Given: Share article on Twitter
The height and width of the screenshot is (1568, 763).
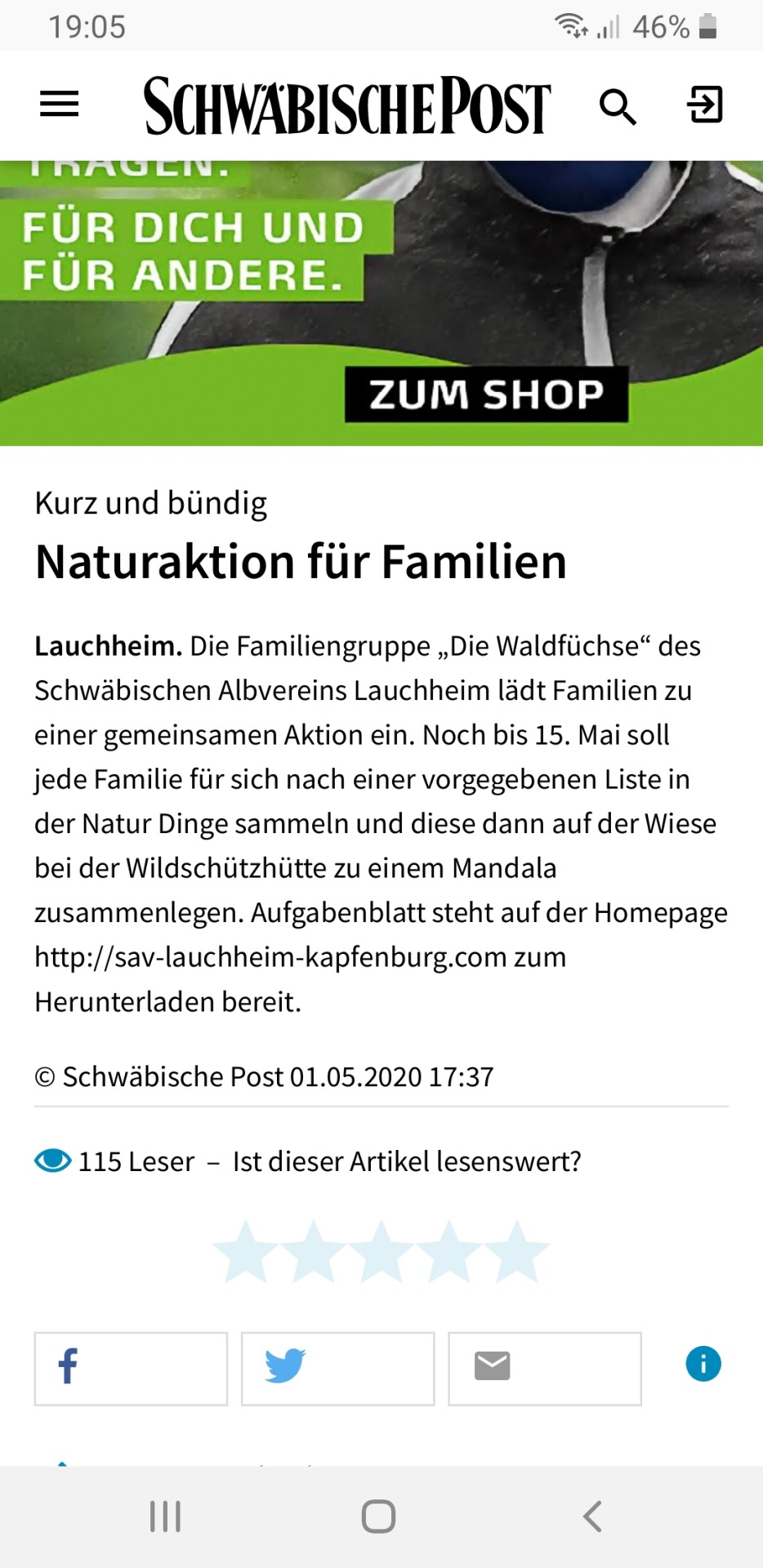Looking at the screenshot, I should (337, 1369).
